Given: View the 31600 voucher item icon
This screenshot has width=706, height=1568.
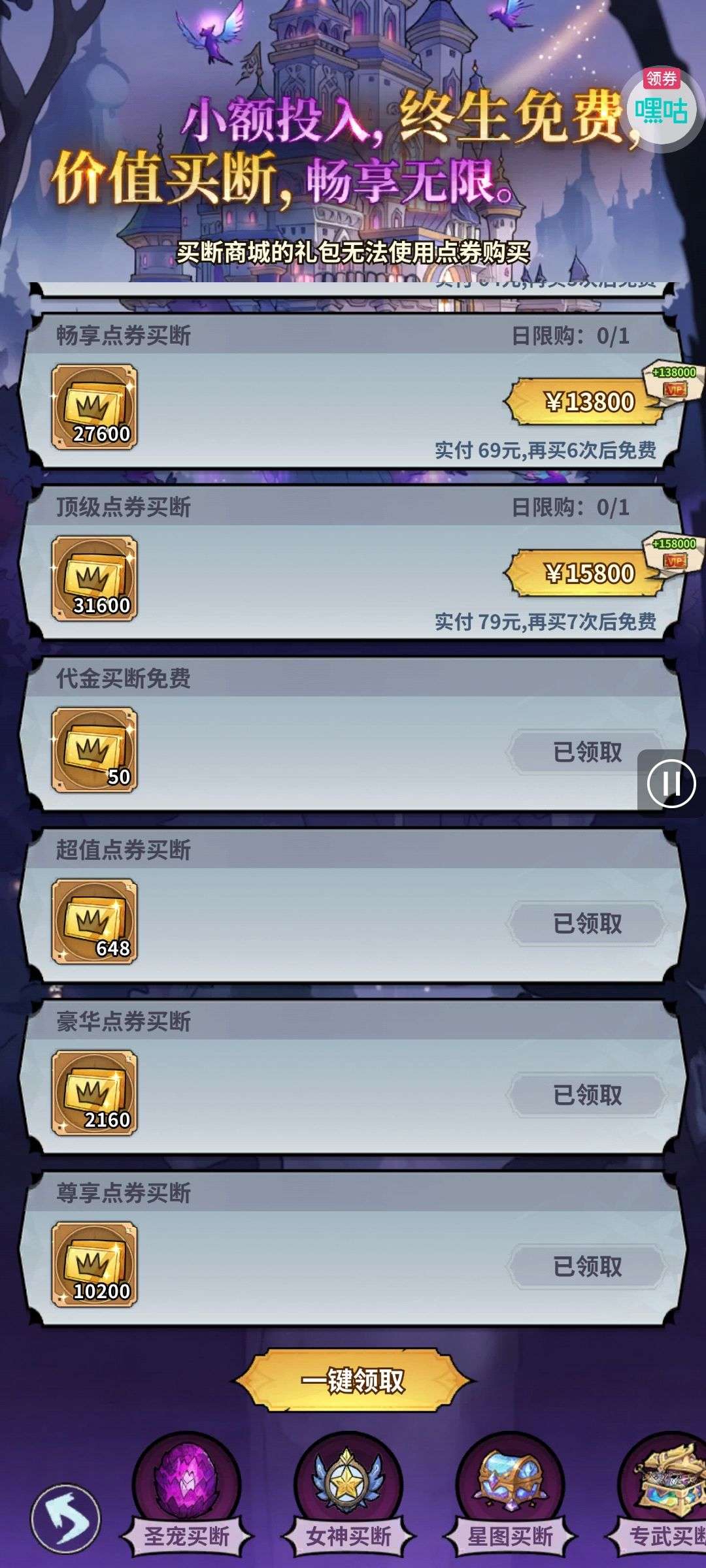Looking at the screenshot, I should point(95,578).
